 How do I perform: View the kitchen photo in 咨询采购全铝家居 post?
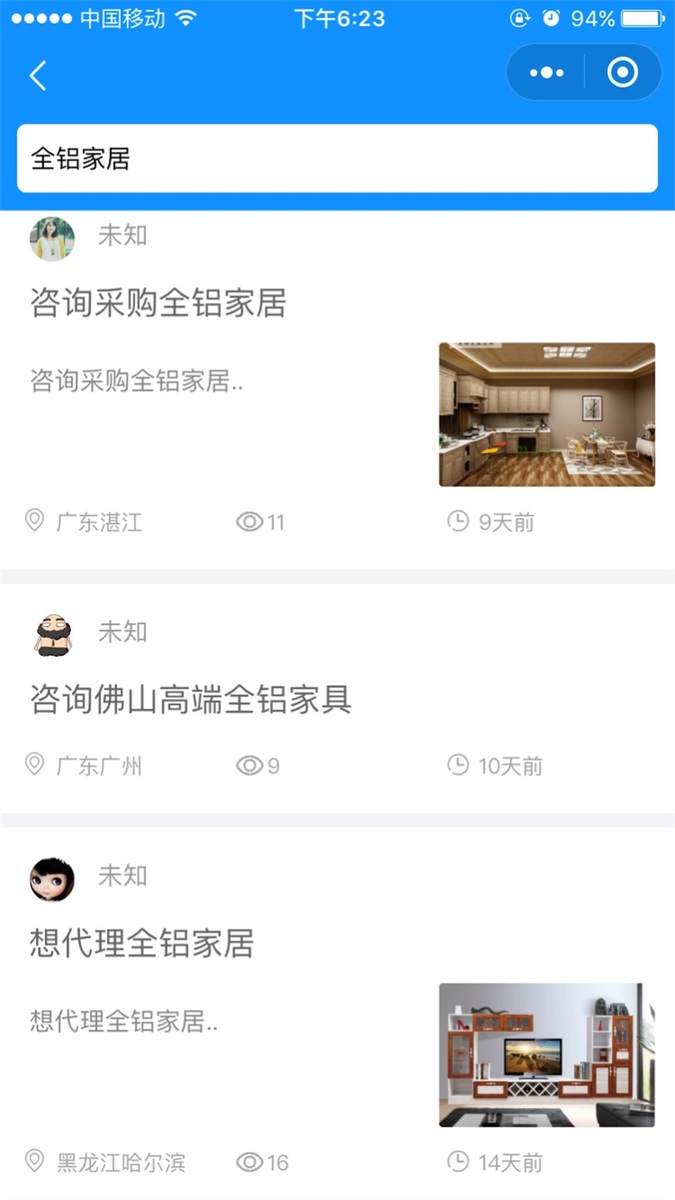[x=546, y=414]
